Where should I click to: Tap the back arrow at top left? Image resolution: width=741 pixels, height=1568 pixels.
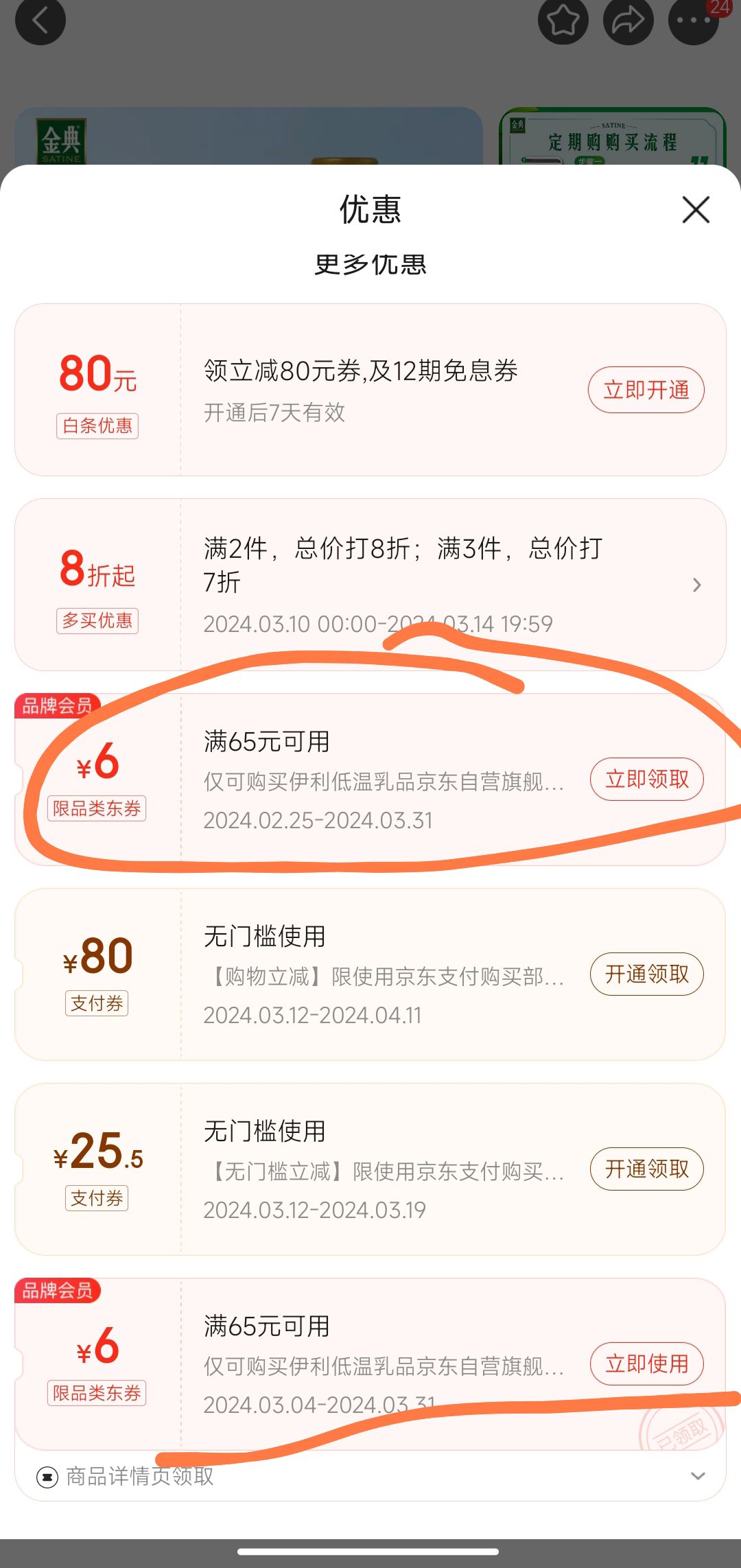coord(40,21)
